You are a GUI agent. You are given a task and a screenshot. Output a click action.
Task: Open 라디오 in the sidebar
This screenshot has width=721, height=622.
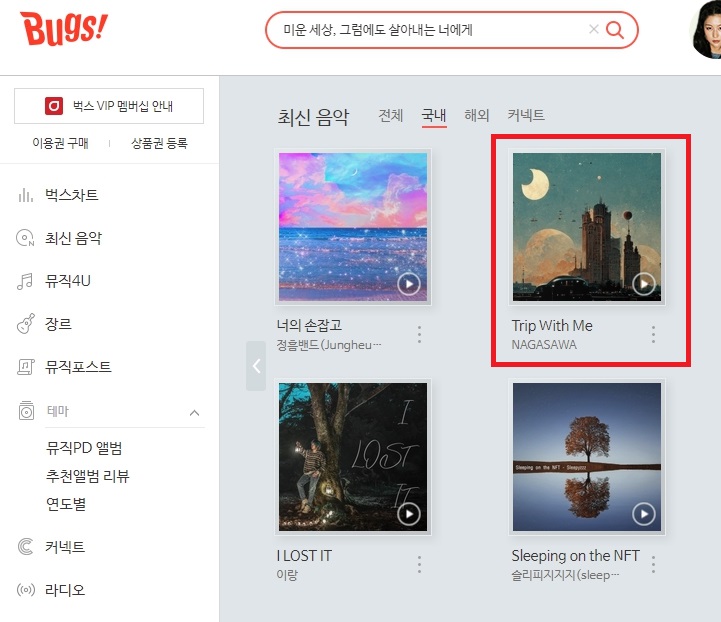(x=65, y=590)
